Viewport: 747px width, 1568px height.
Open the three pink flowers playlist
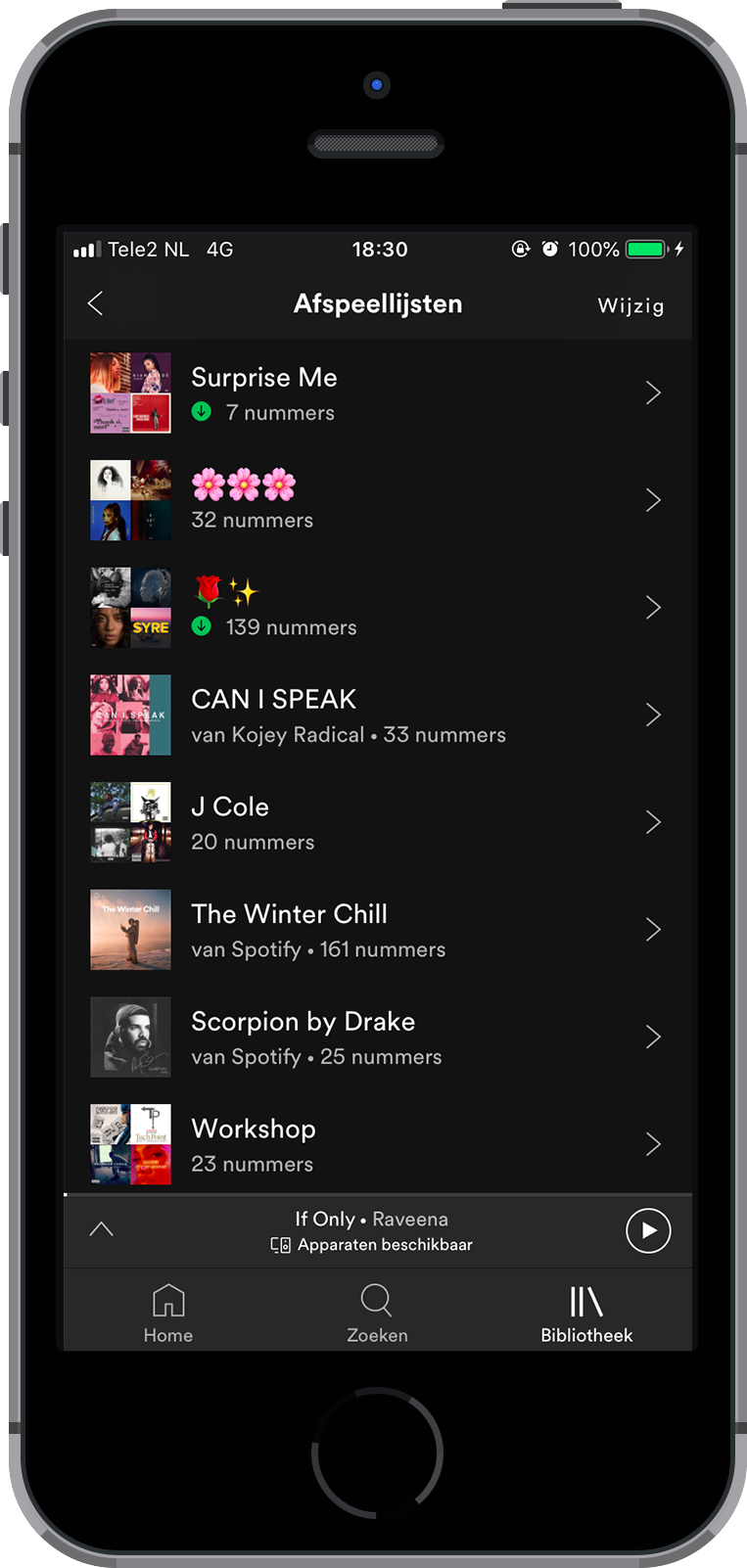(x=377, y=501)
